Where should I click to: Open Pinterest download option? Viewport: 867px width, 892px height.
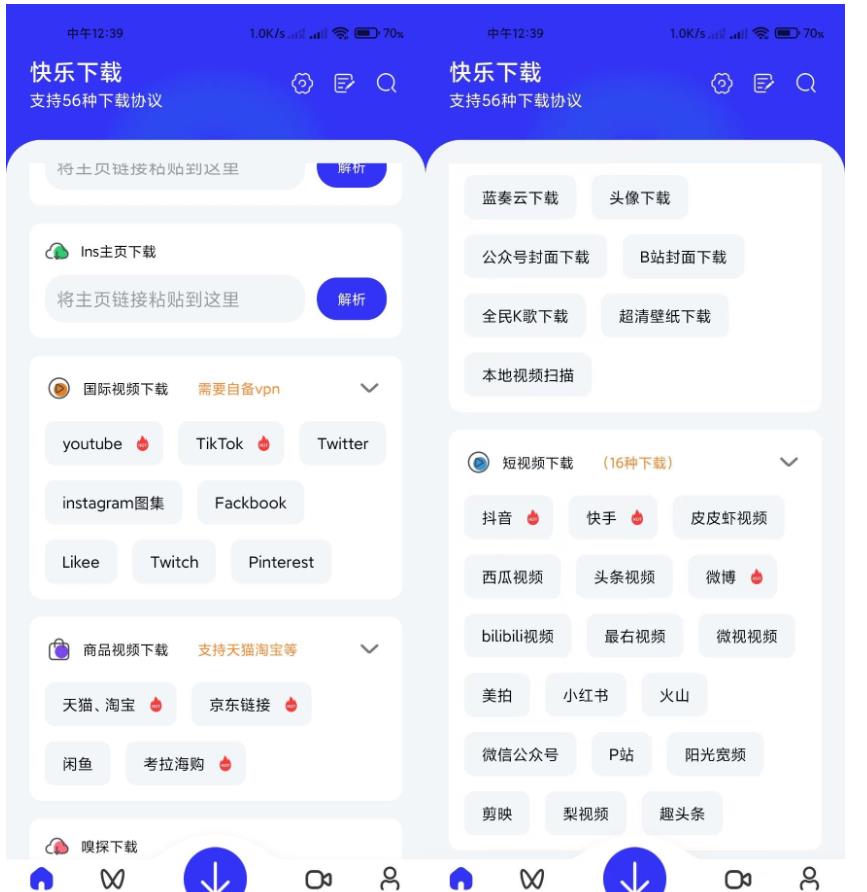tap(281, 562)
